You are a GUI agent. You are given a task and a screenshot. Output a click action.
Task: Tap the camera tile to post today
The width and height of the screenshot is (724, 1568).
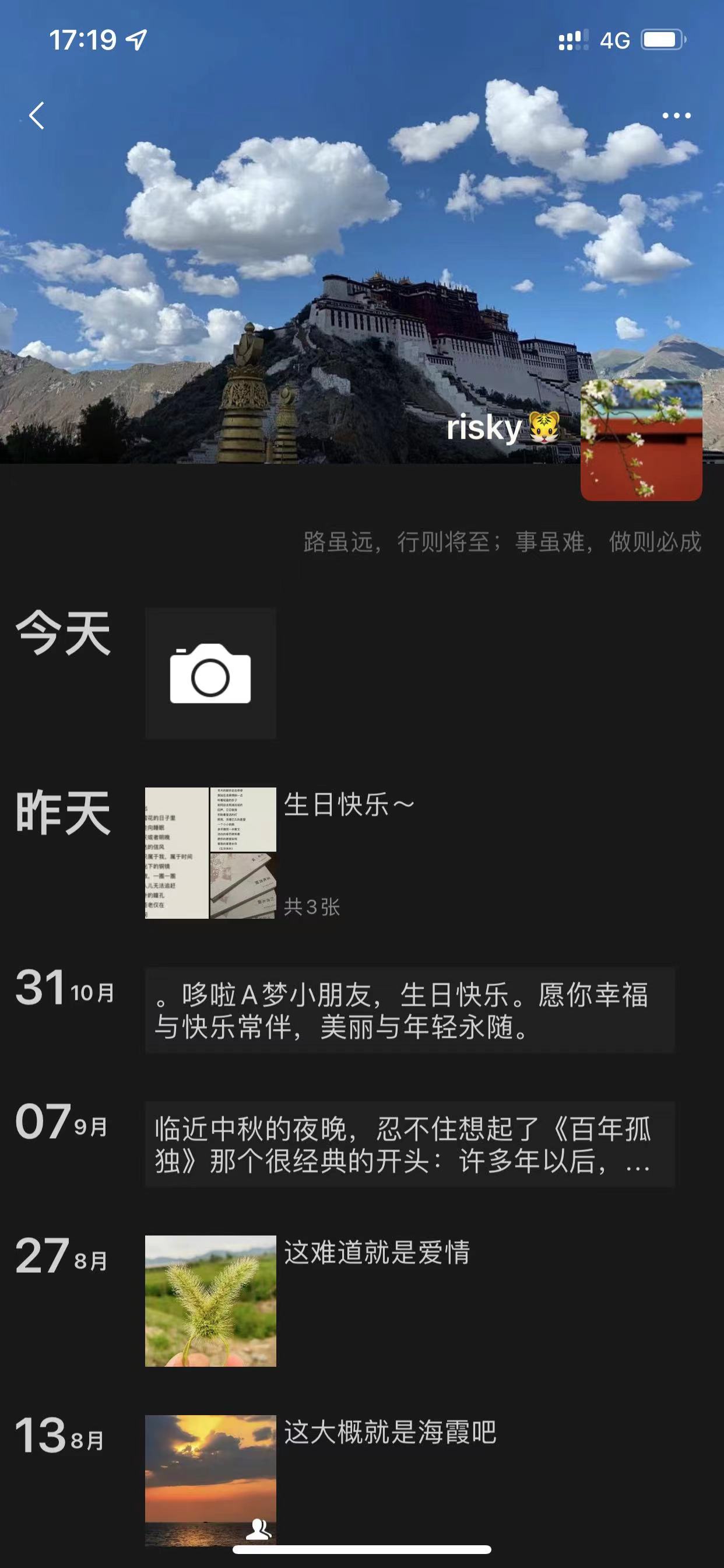[210, 673]
